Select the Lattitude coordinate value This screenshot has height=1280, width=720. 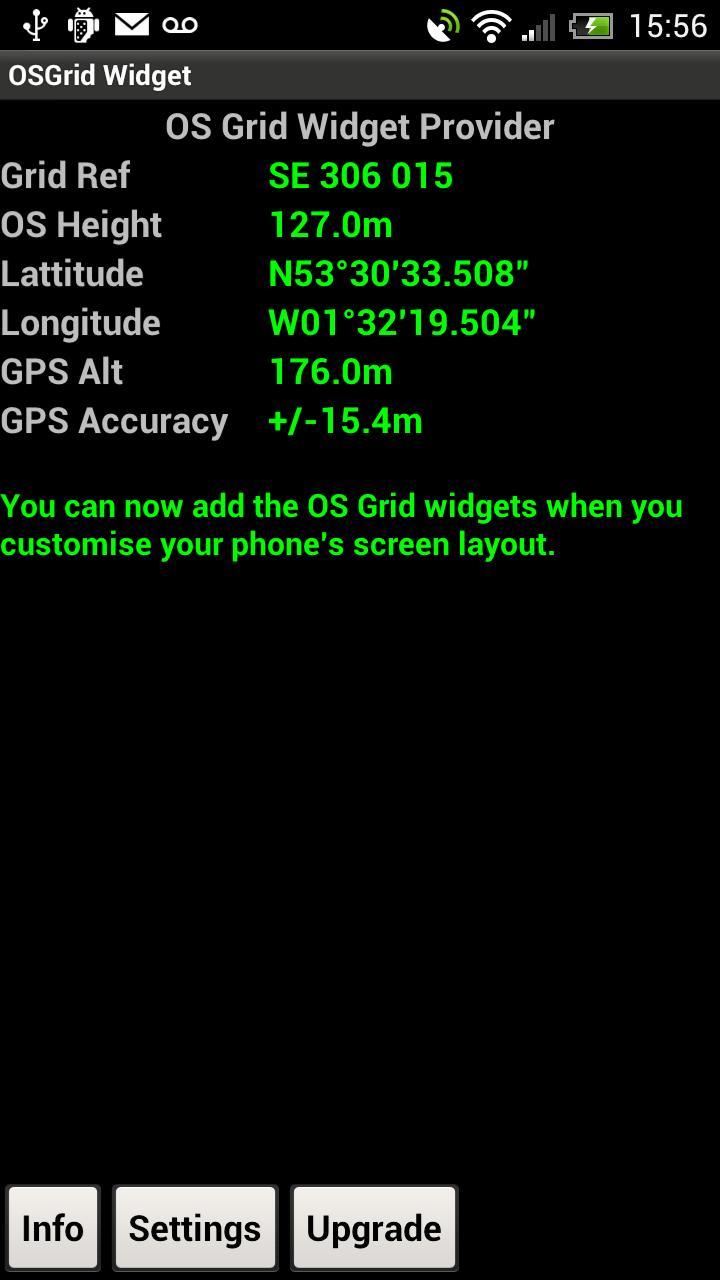coord(400,273)
